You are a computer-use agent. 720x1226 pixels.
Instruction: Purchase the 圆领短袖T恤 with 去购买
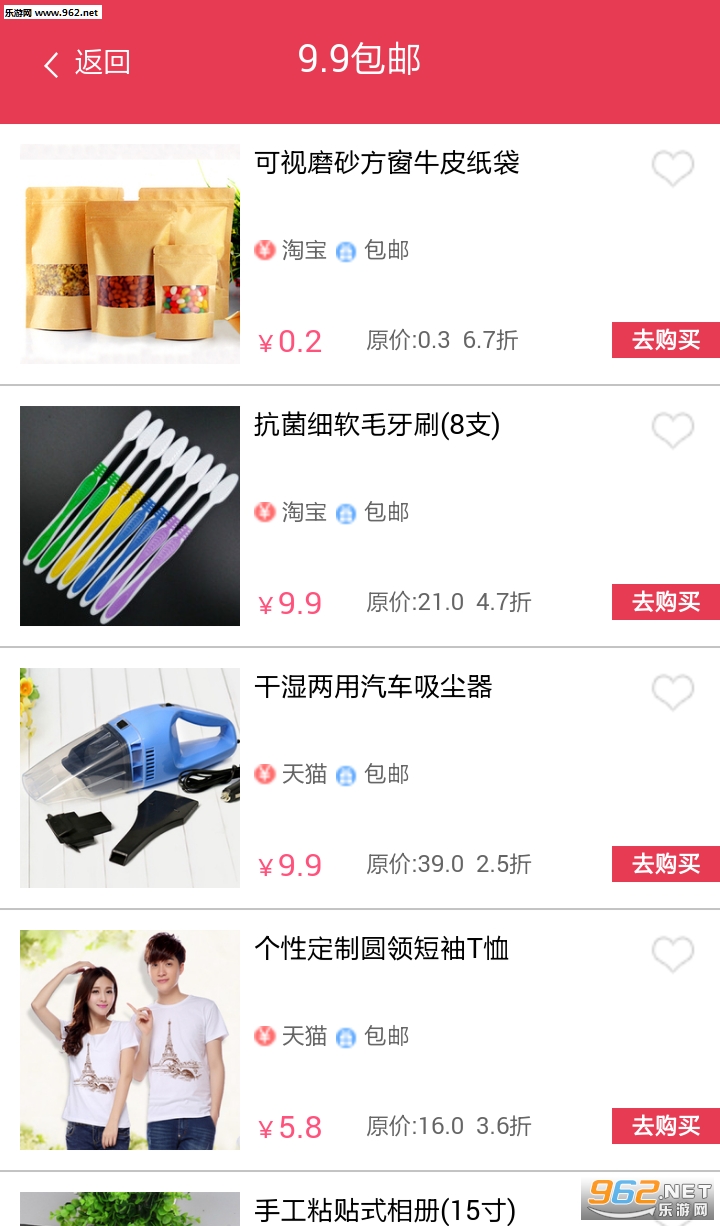(665, 1126)
